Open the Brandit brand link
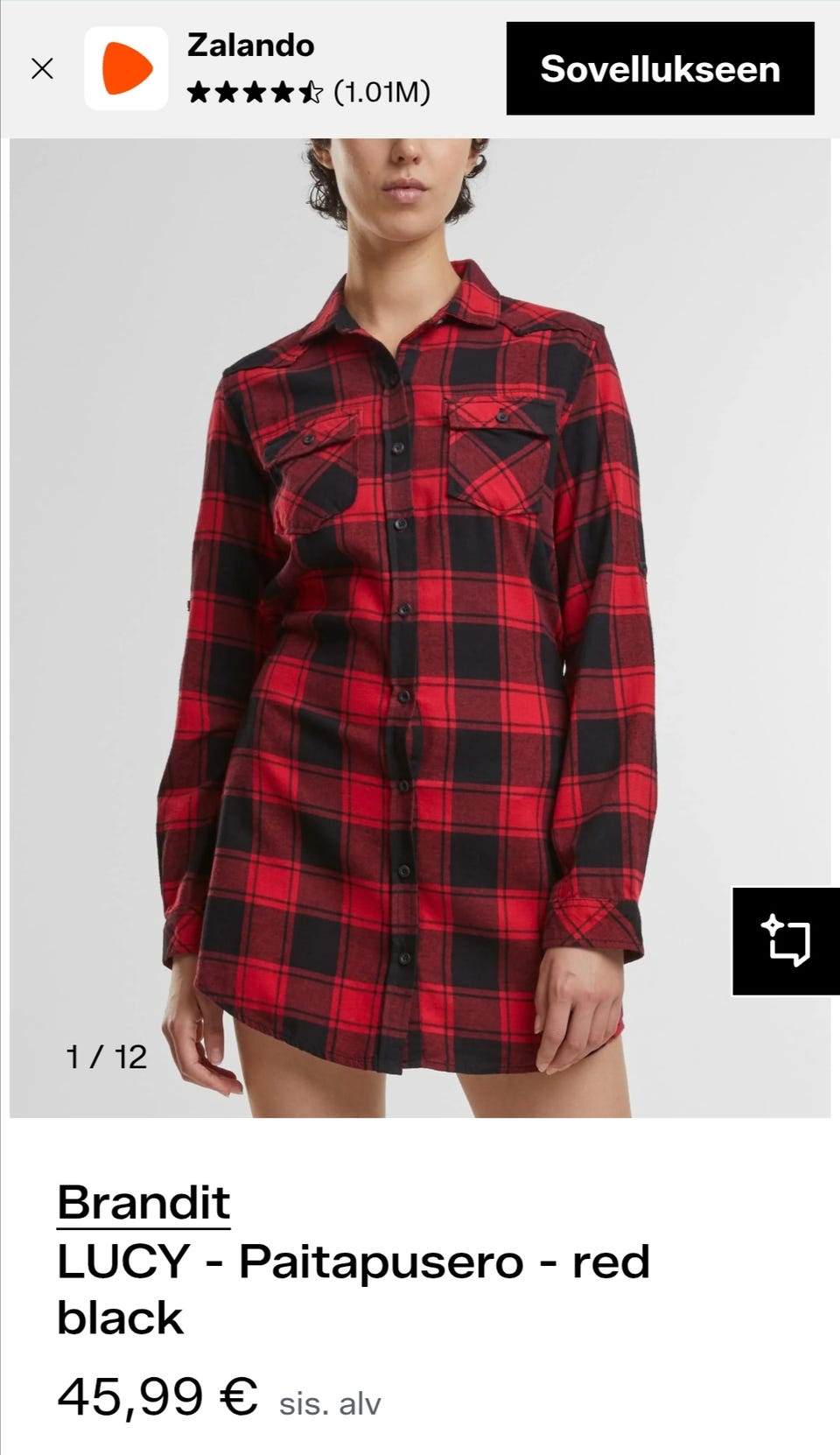 pyautogui.click(x=143, y=1203)
